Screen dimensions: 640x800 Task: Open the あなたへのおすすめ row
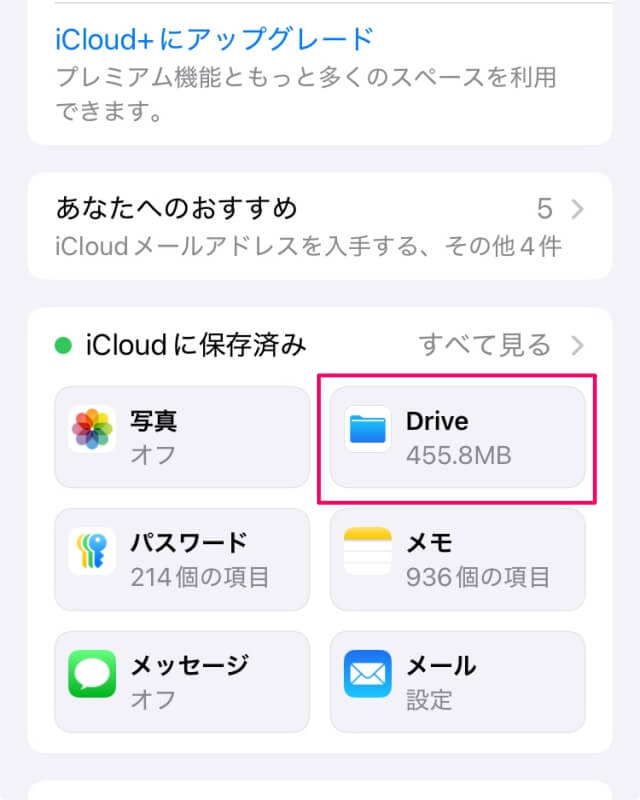pos(318,225)
